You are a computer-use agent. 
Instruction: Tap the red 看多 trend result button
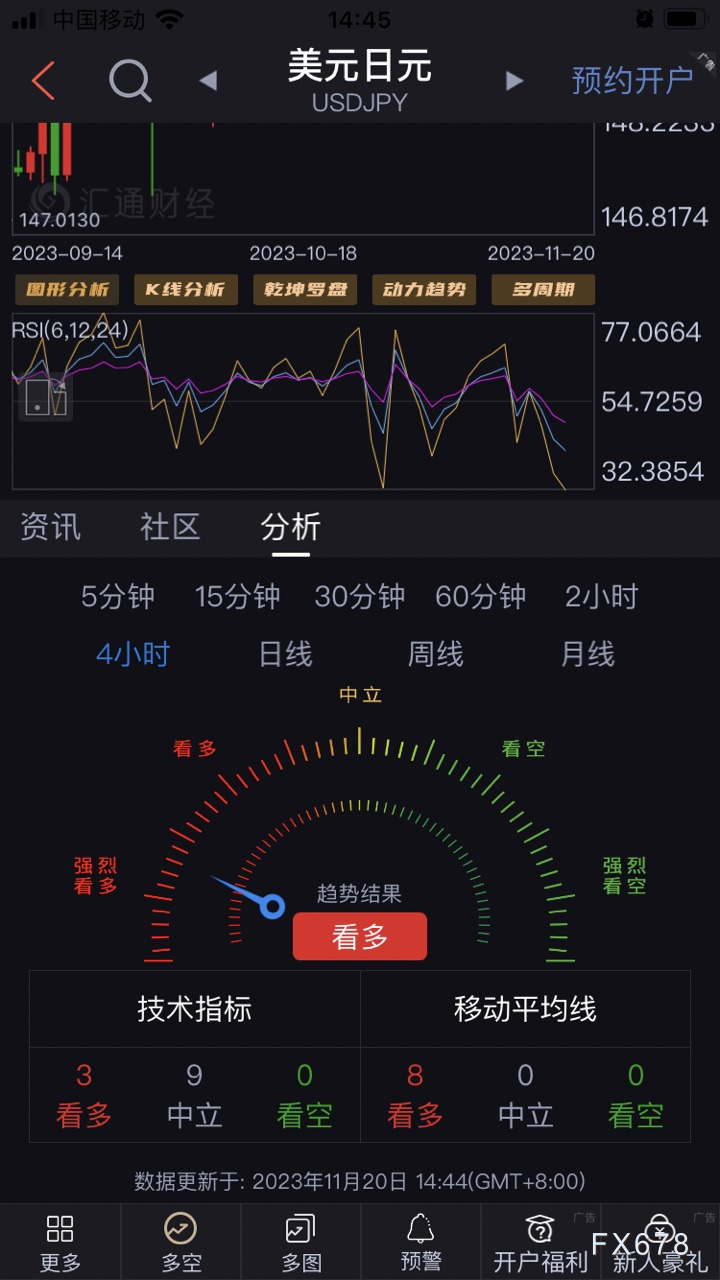point(360,936)
